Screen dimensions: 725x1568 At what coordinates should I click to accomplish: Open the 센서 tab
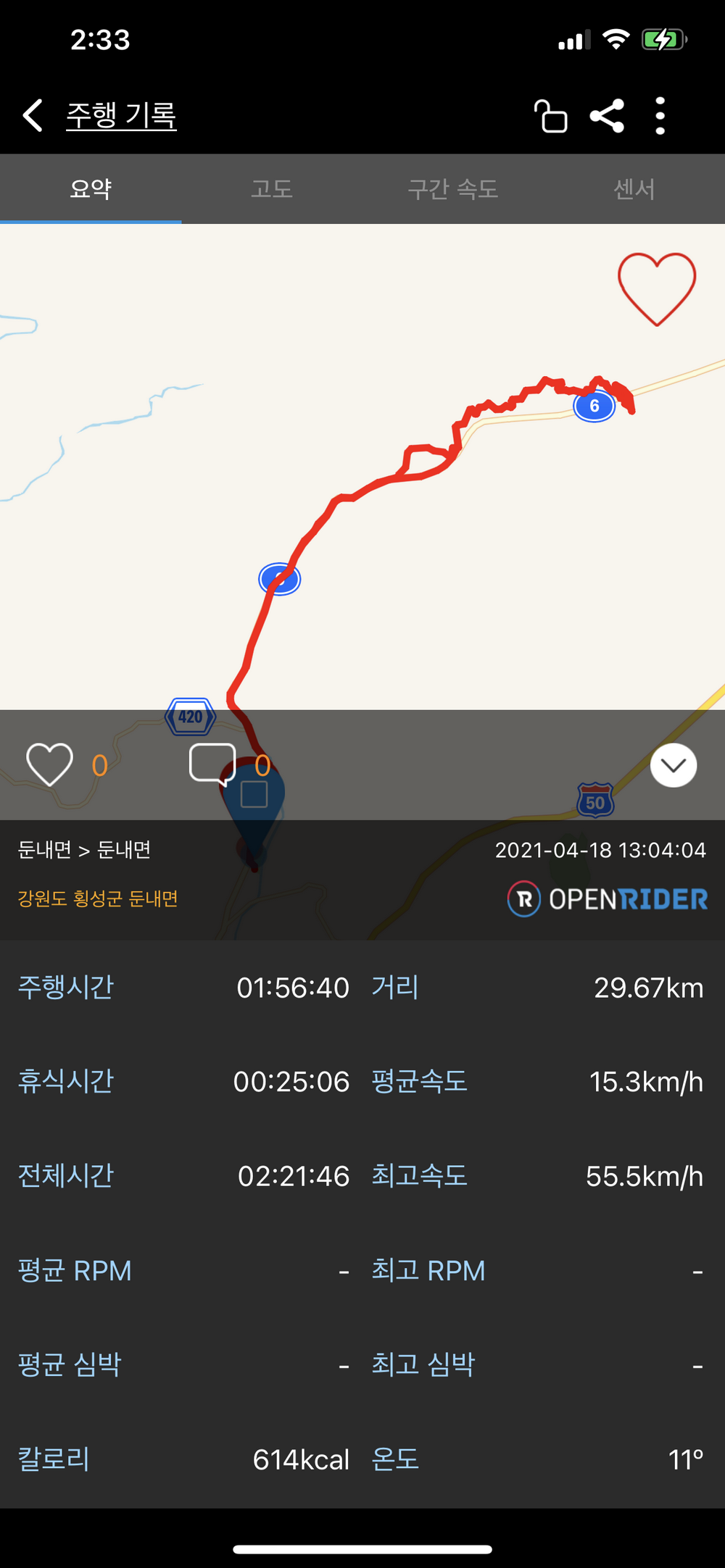[634, 190]
